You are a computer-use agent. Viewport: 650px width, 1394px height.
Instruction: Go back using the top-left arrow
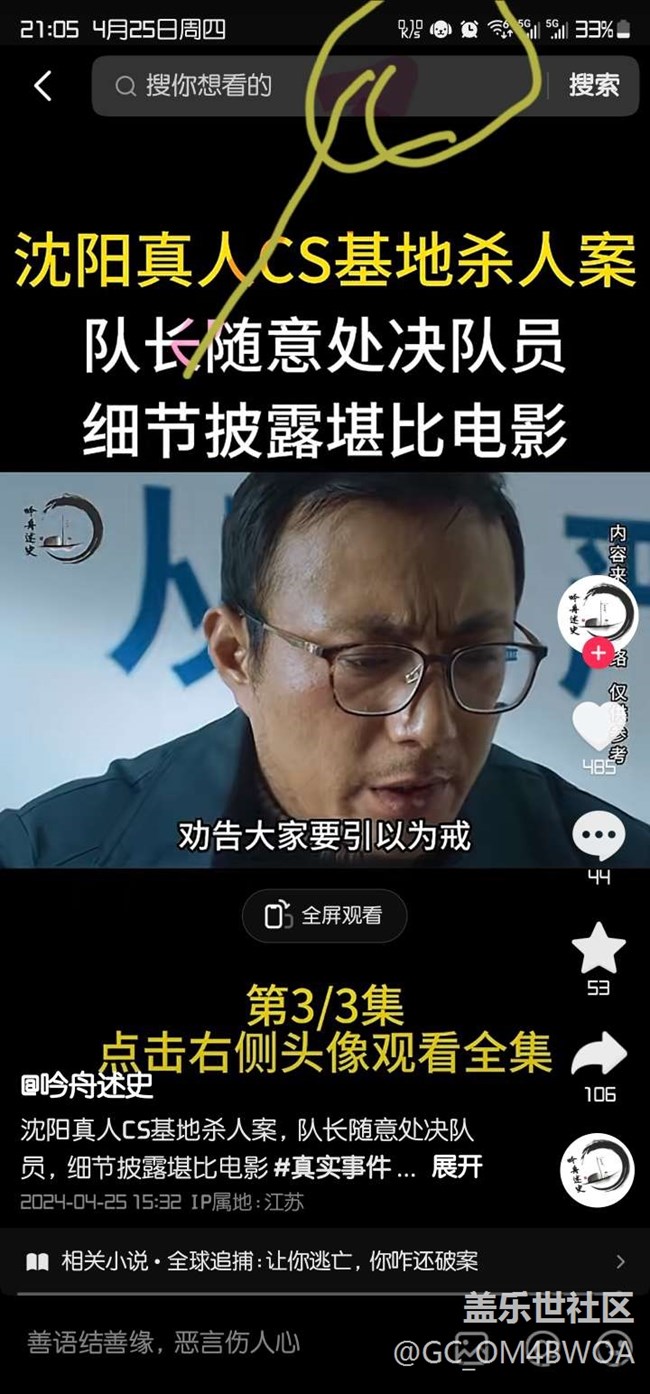point(43,86)
